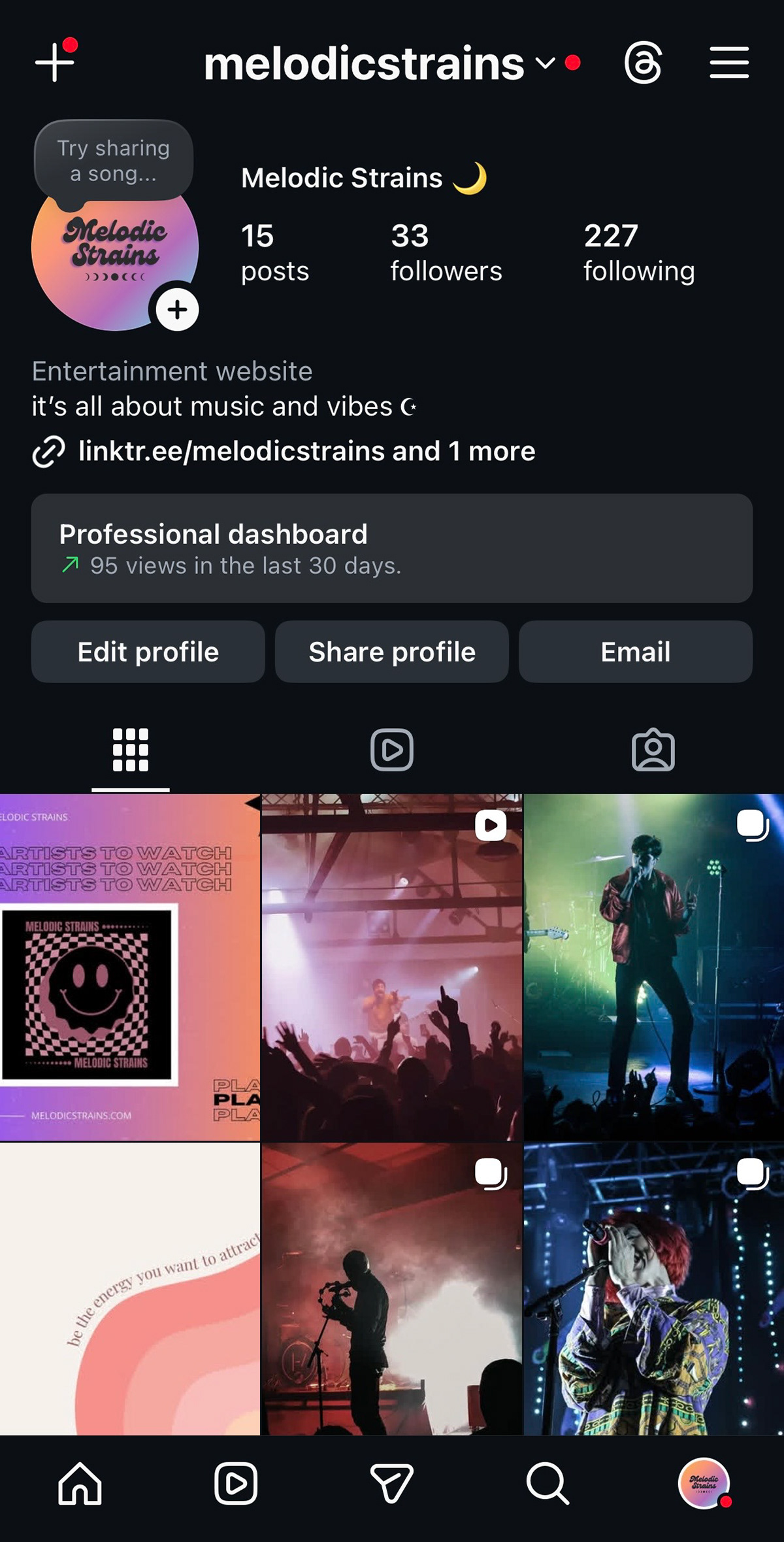Tap the Edit profile button
The height and width of the screenshot is (1542, 784).
pos(148,652)
